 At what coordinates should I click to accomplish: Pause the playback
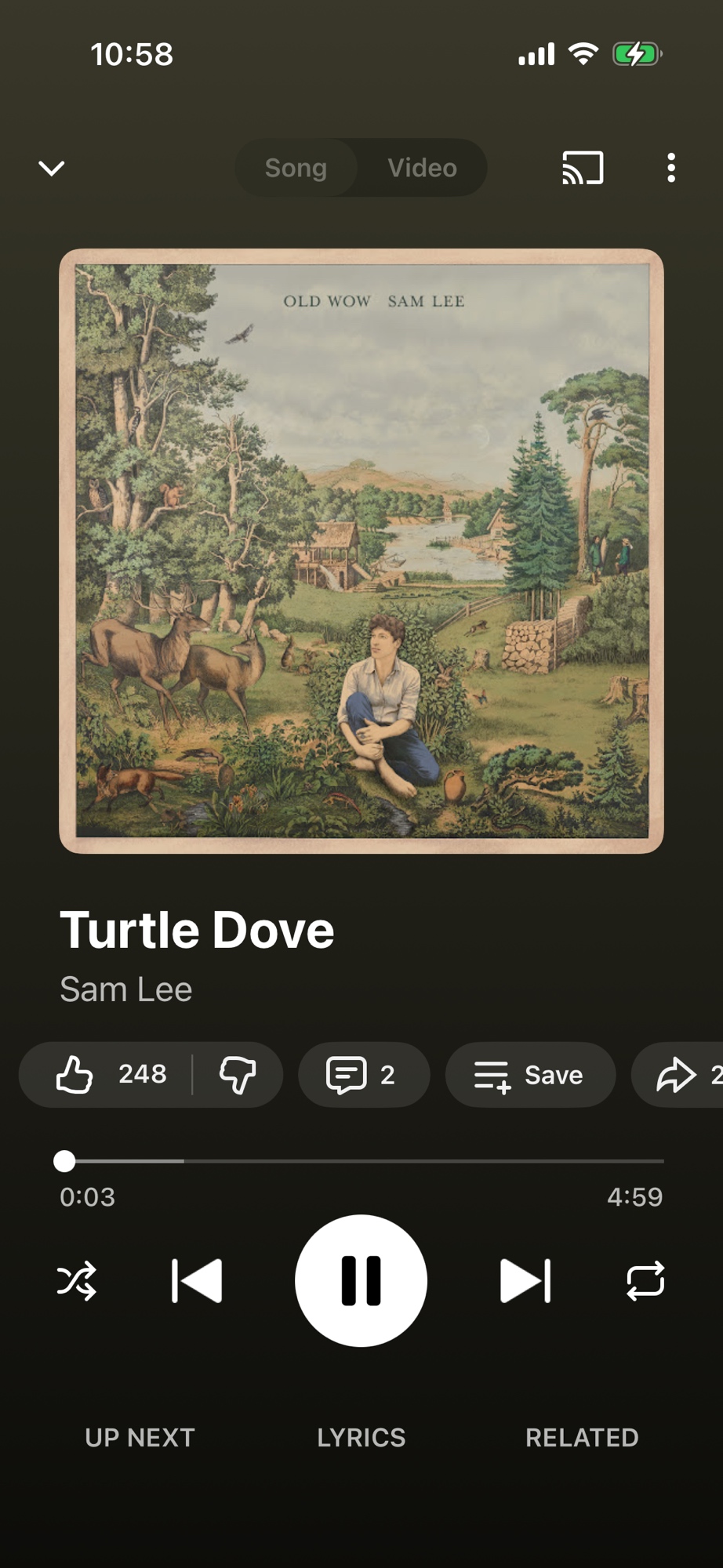pyautogui.click(x=361, y=1280)
